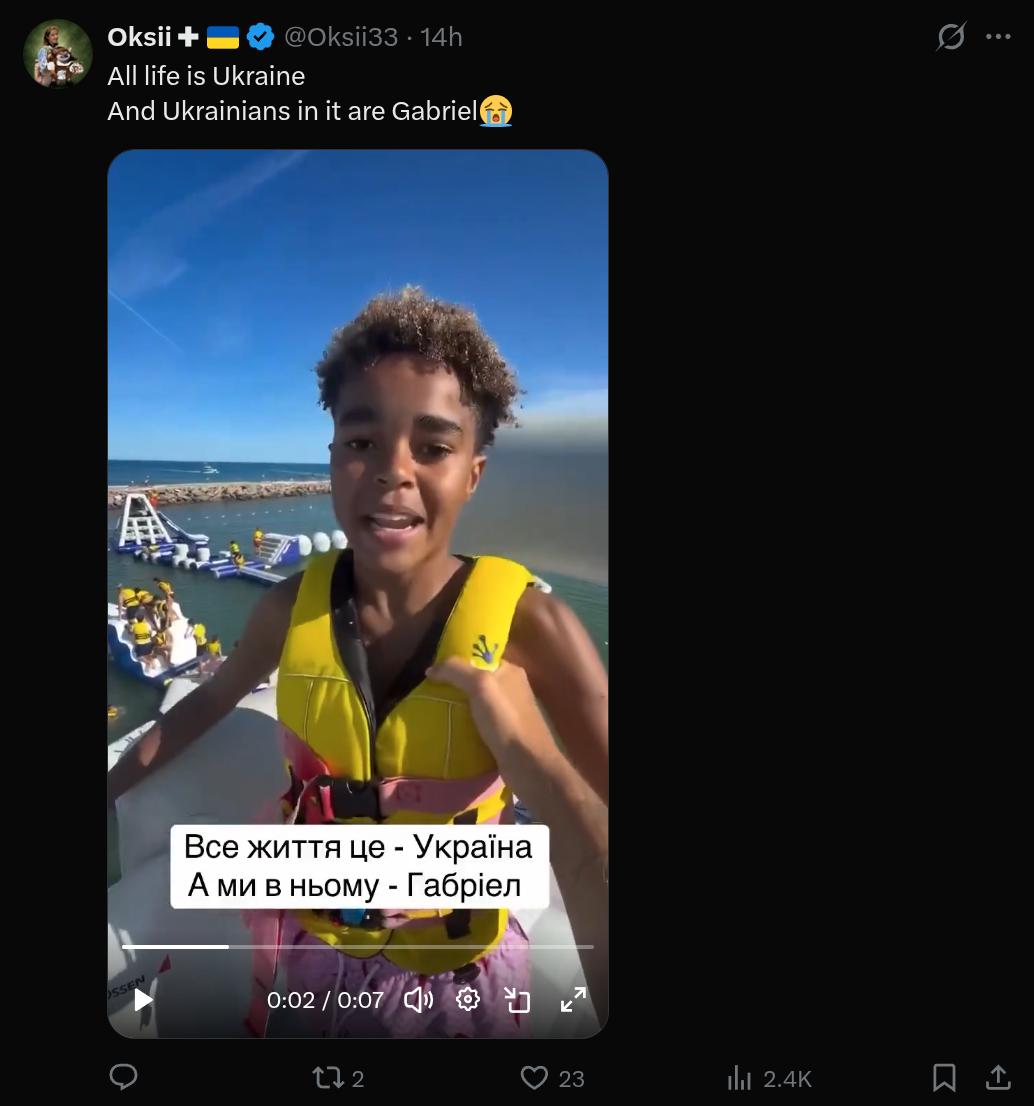Open video settings gear
The width and height of the screenshot is (1034, 1106).
coord(468,999)
